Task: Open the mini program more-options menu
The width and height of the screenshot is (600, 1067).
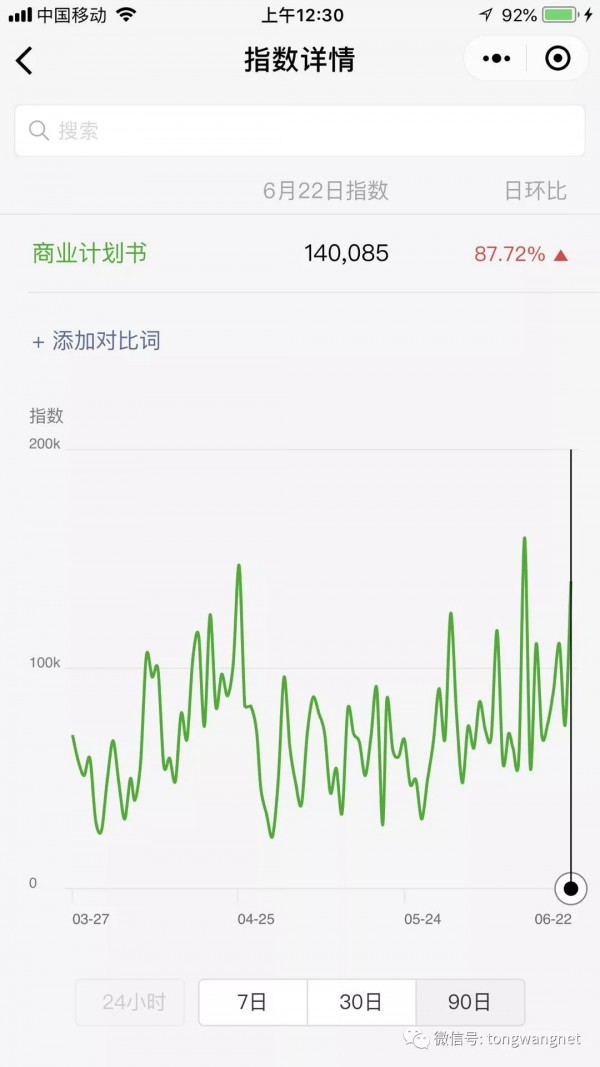Action: pyautogui.click(x=497, y=59)
